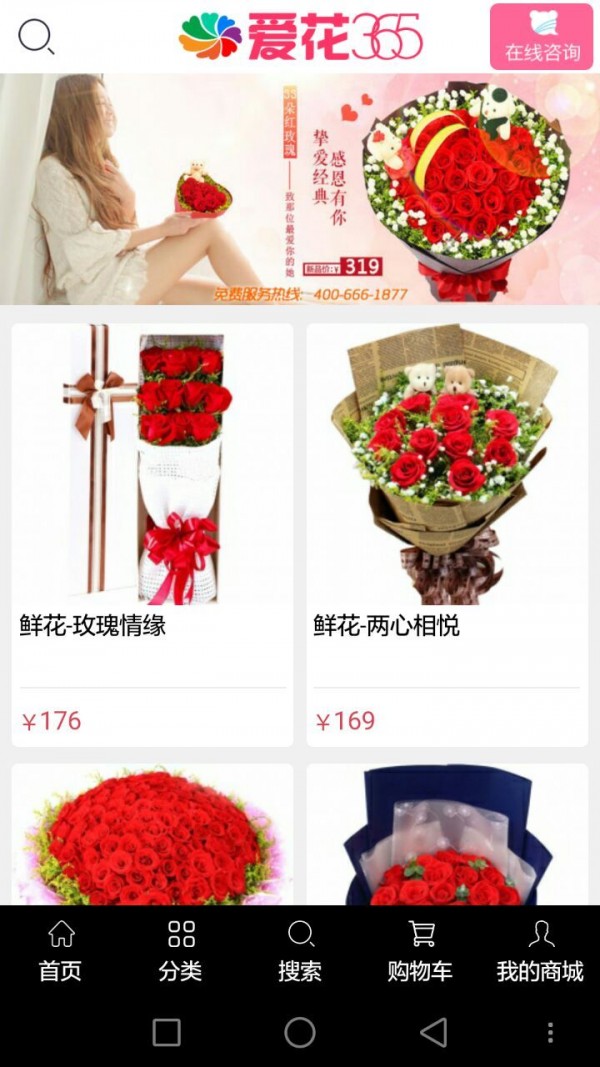Open the 319 red roses promo banner
This screenshot has width=600, height=1067.
point(300,189)
